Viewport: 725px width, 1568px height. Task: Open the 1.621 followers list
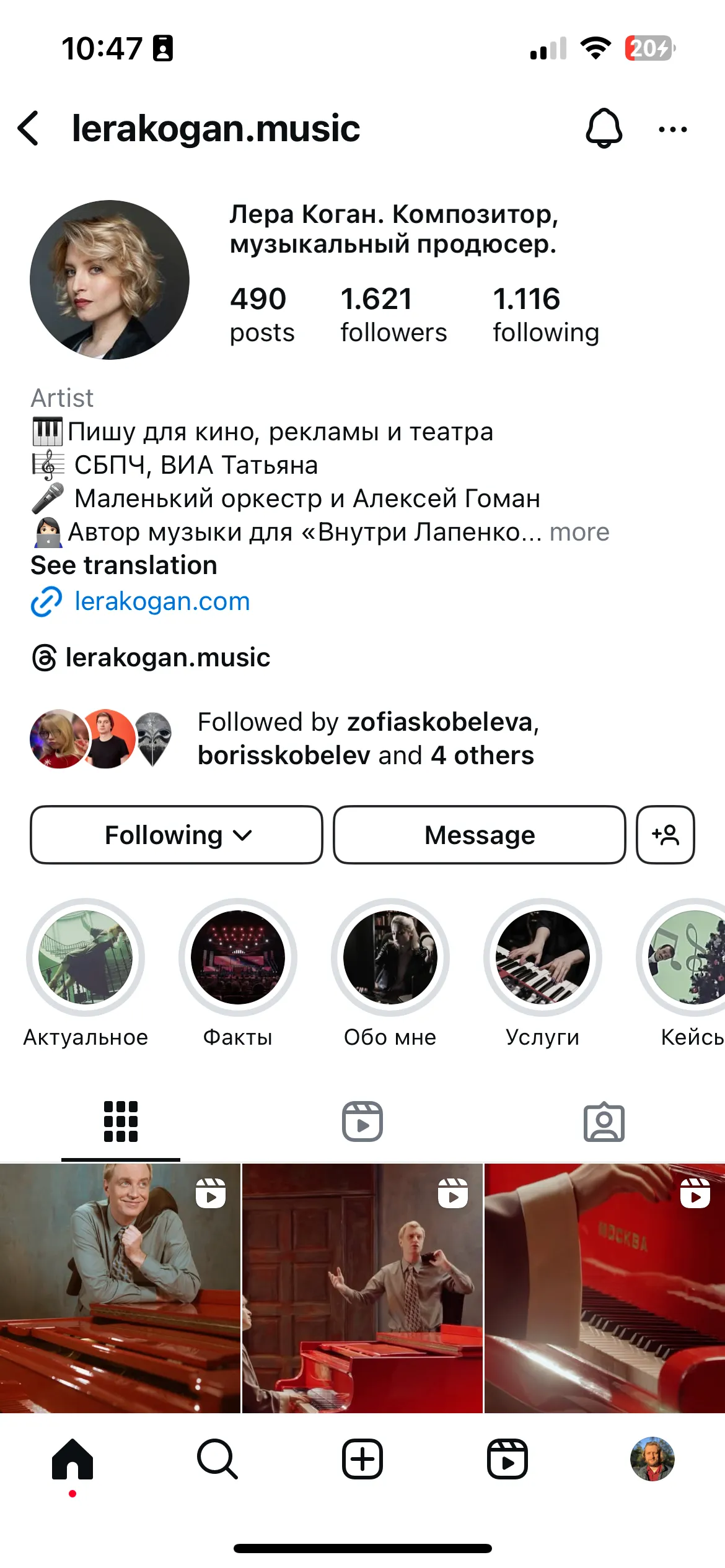[x=393, y=315]
